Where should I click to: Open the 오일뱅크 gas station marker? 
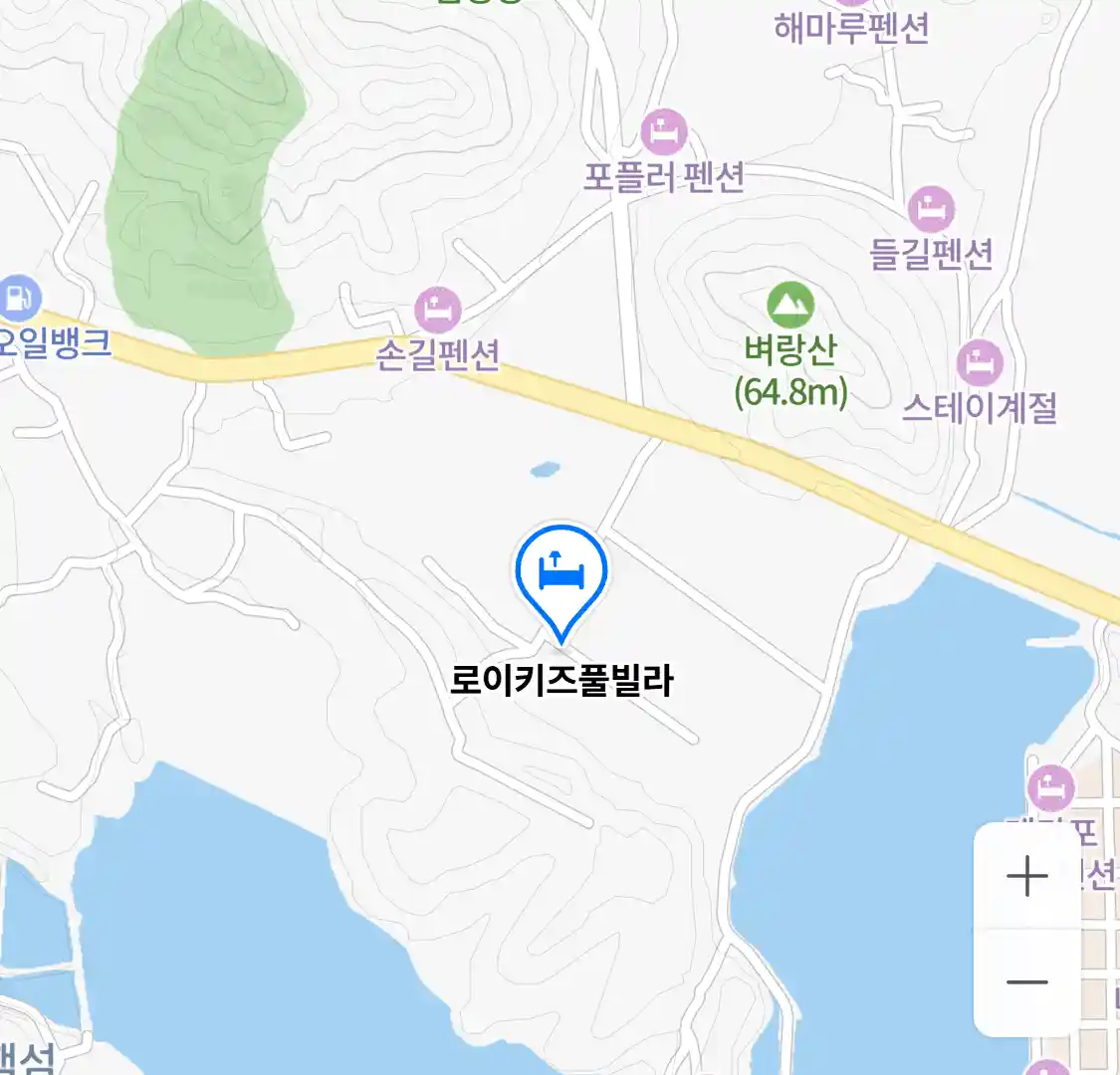(x=18, y=298)
